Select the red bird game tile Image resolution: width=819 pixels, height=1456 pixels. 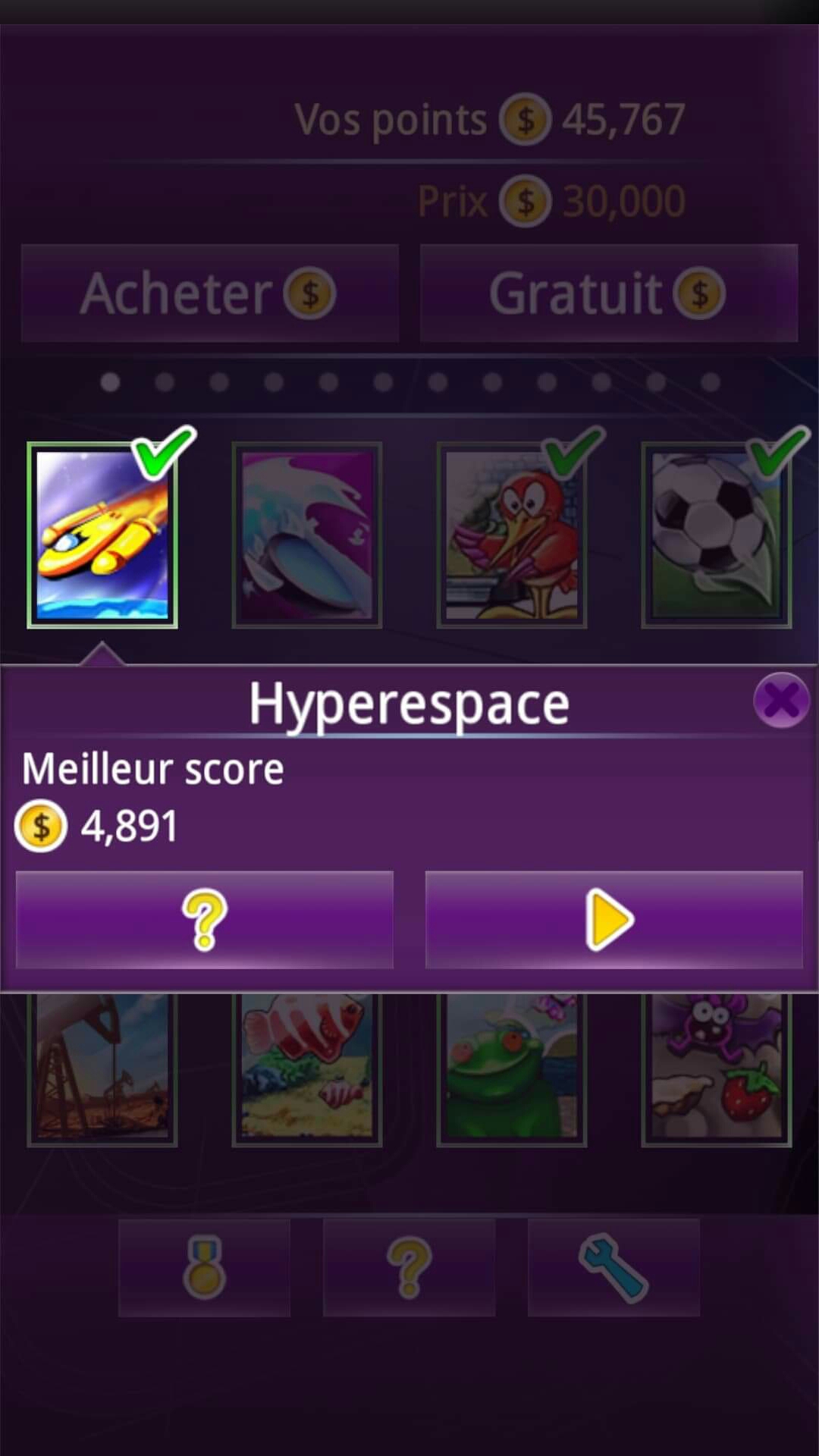512,535
